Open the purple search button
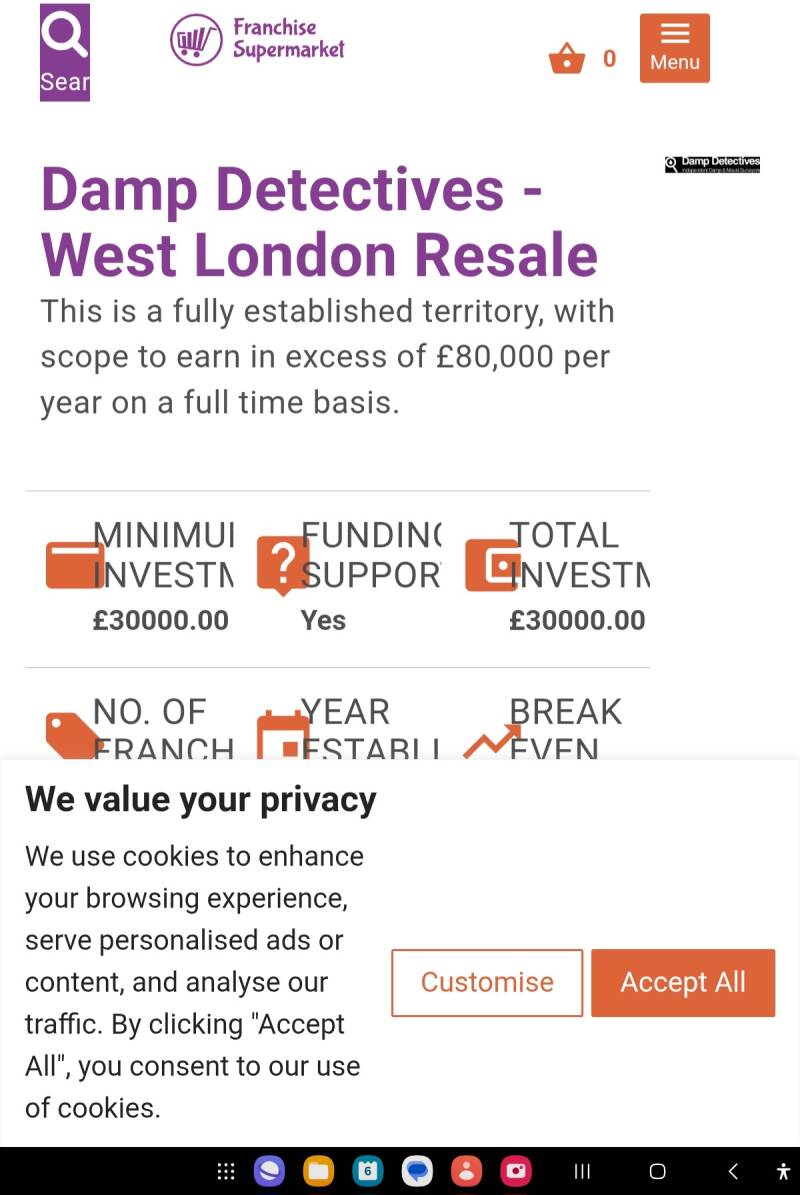This screenshot has width=800, height=1195. tap(65, 52)
